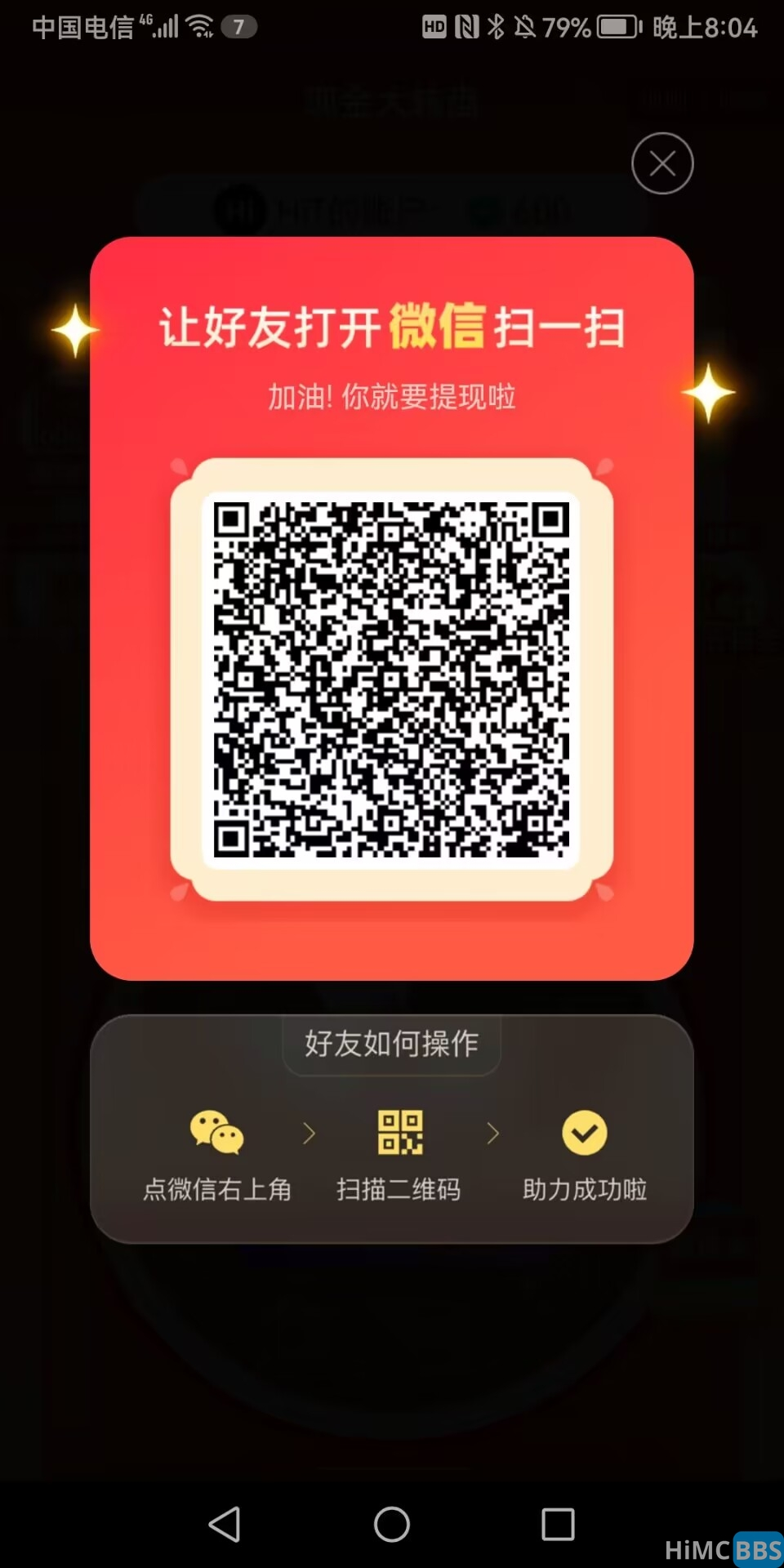Viewport: 784px width, 1568px height.
Task: Go back using the system back button
Action: coord(225,1524)
